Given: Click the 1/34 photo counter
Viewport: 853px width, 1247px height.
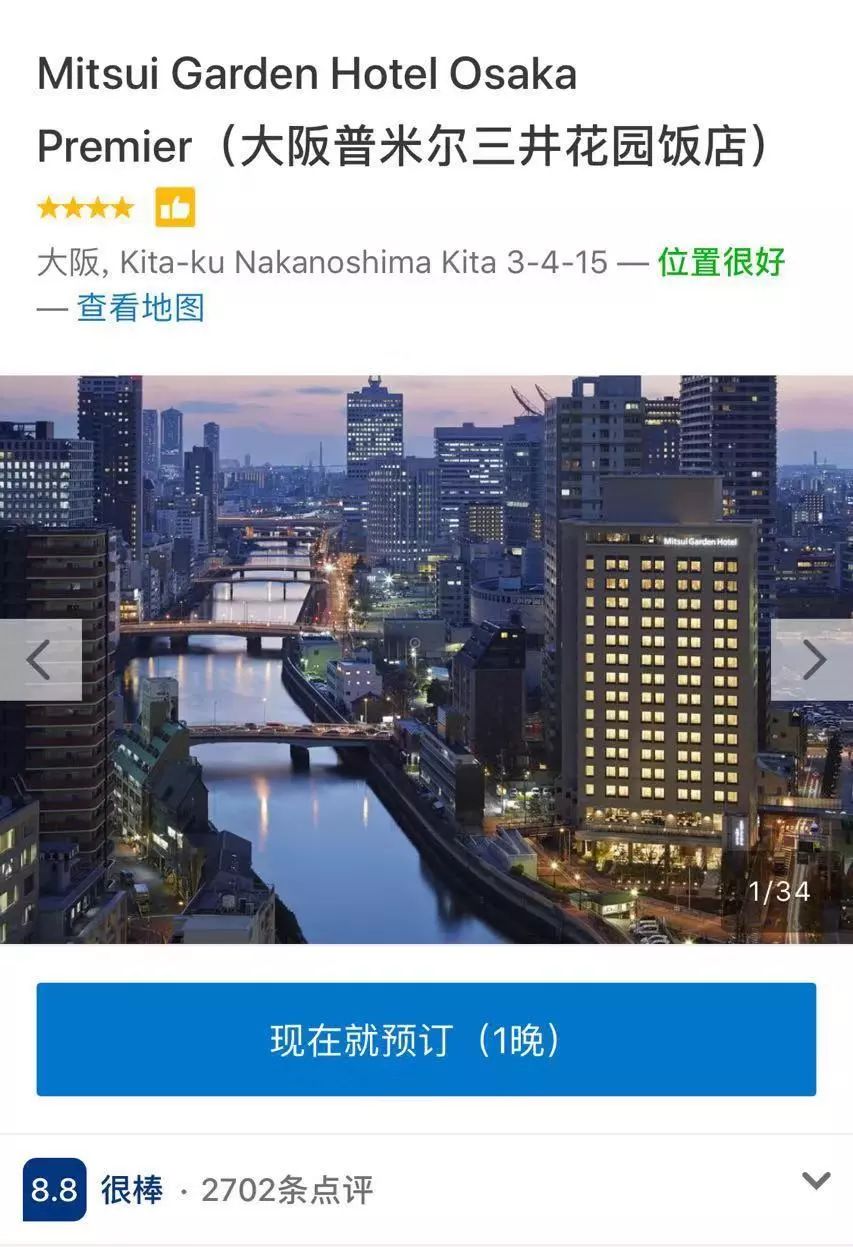Looking at the screenshot, I should coord(781,890).
